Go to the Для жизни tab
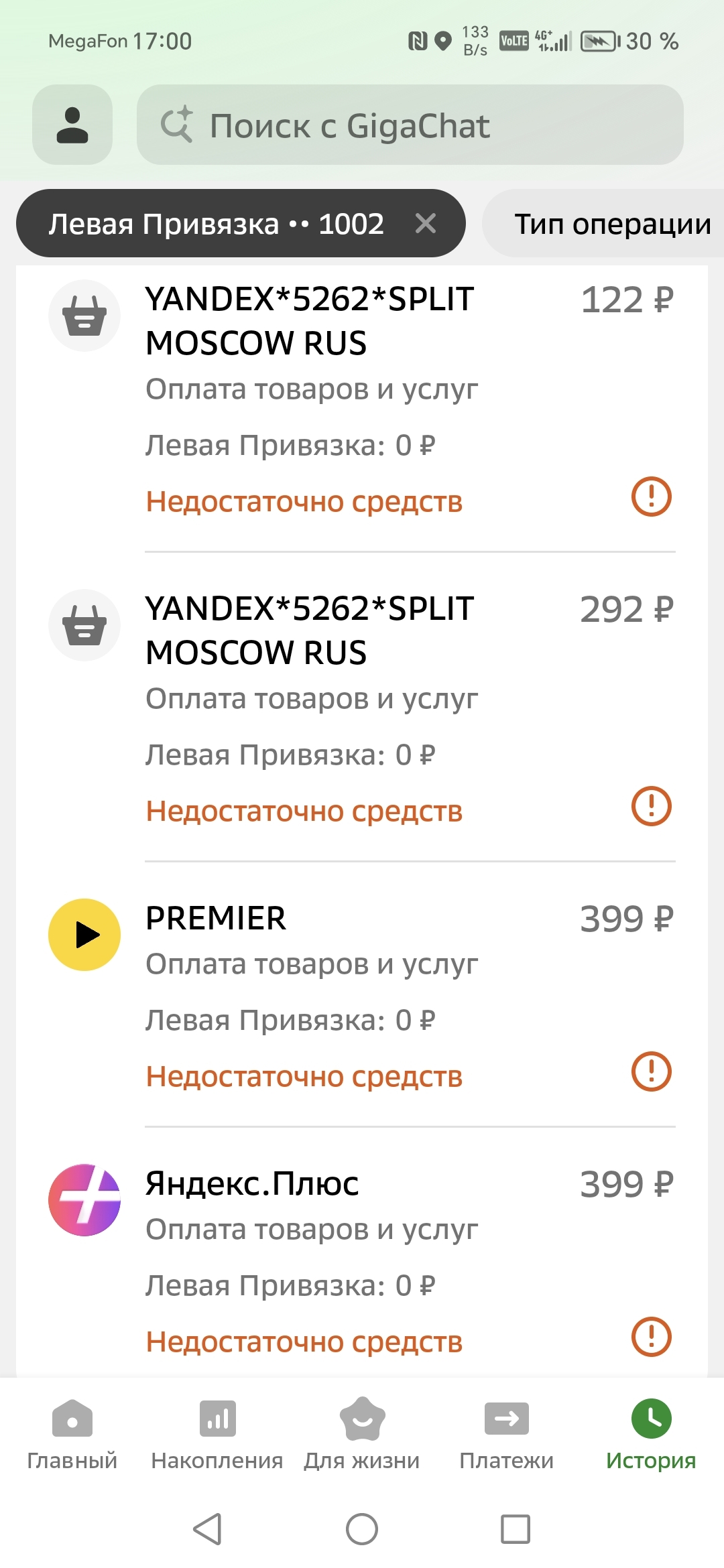Image resolution: width=724 pixels, height=1568 pixels. coord(362,1434)
